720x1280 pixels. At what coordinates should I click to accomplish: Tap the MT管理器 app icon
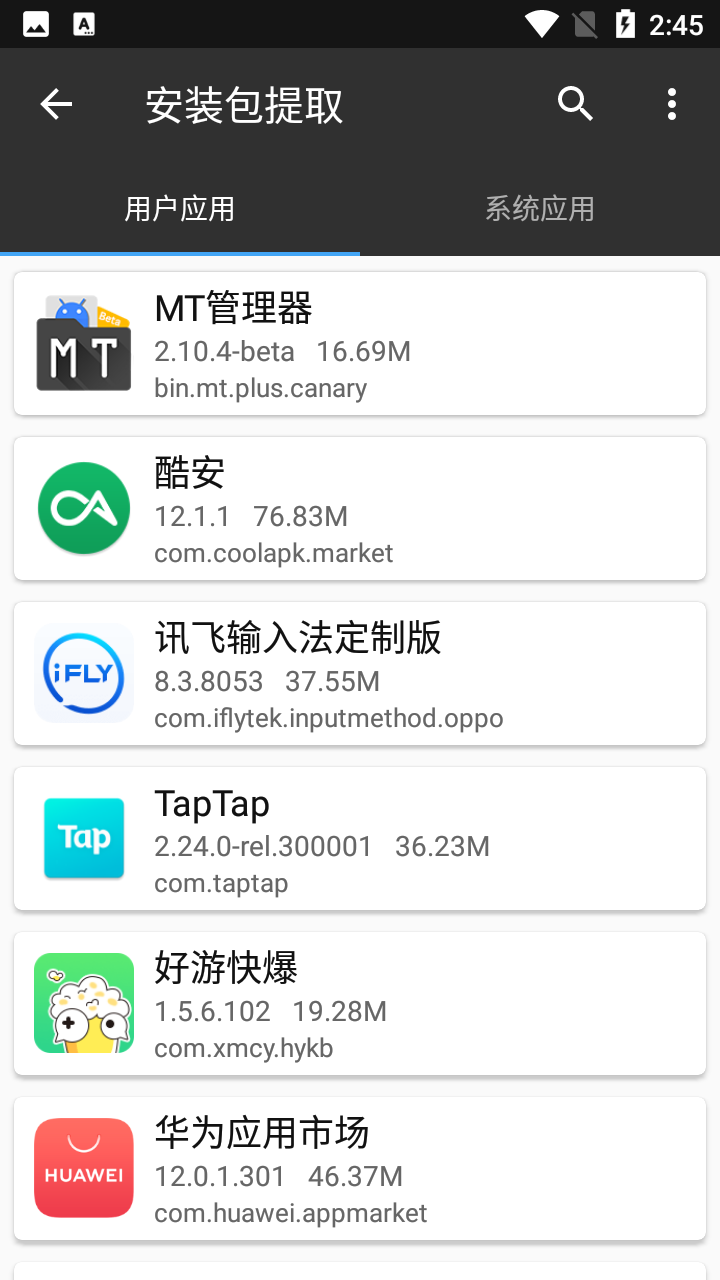[x=83, y=343]
